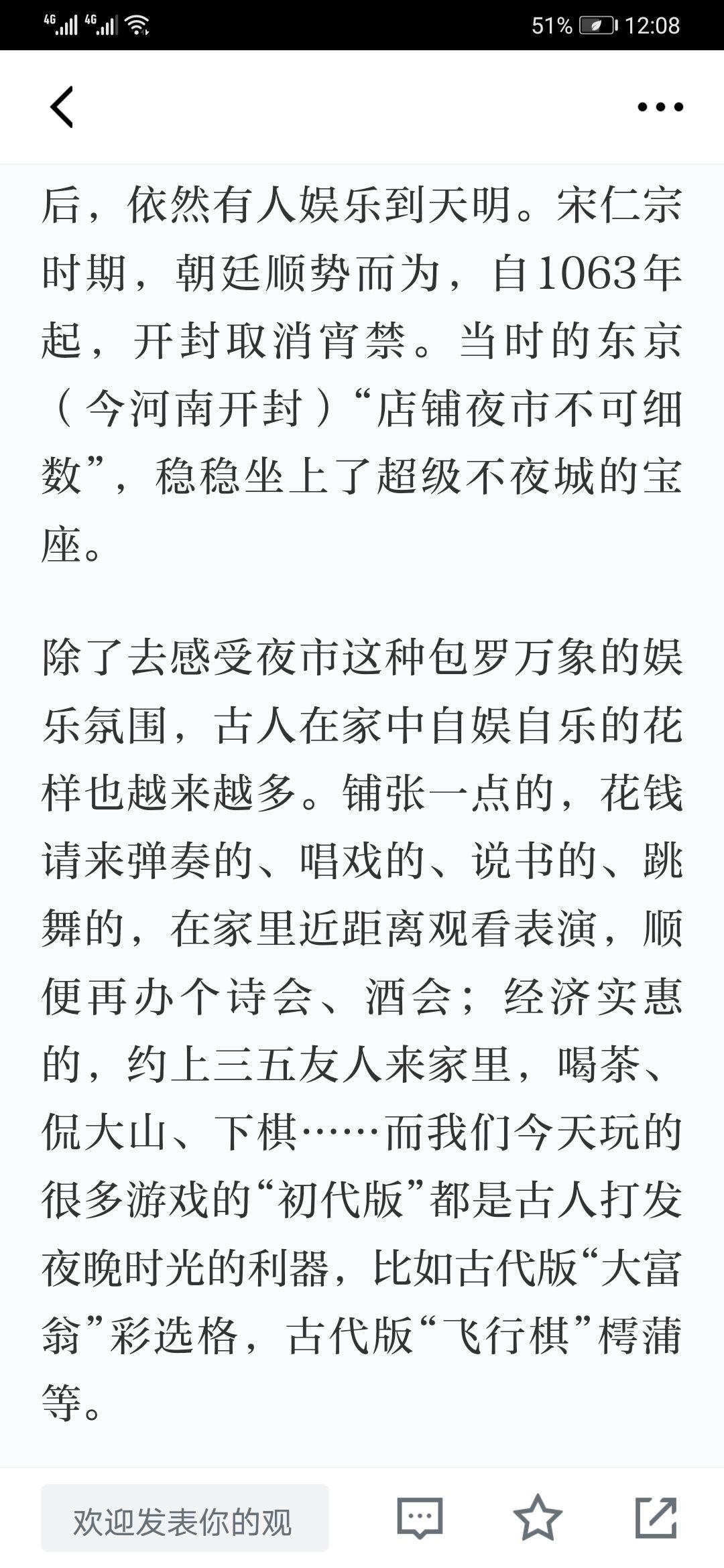Open the comments bubble icon
This screenshot has width=724, height=1568.
coord(420,1517)
